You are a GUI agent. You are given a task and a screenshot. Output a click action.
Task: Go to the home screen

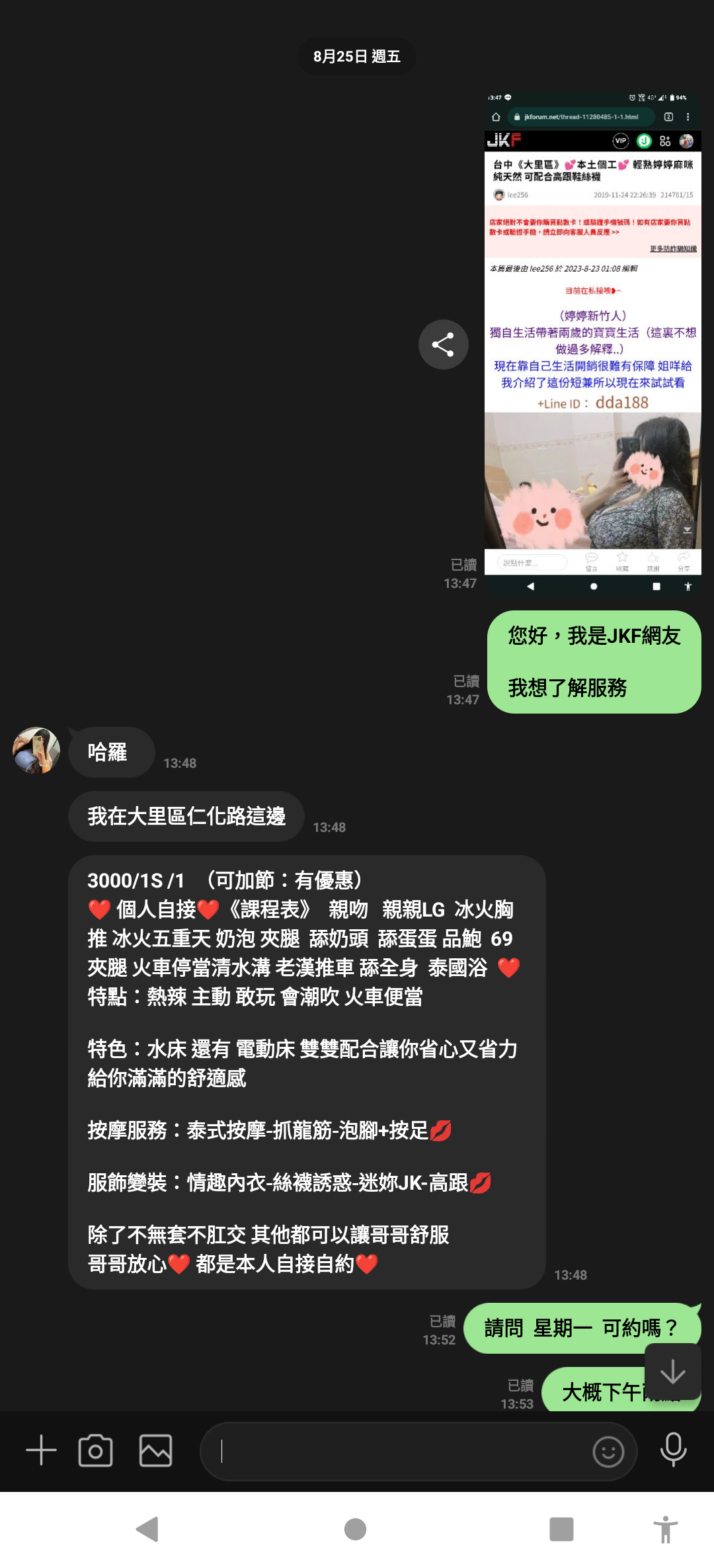pos(356,1529)
